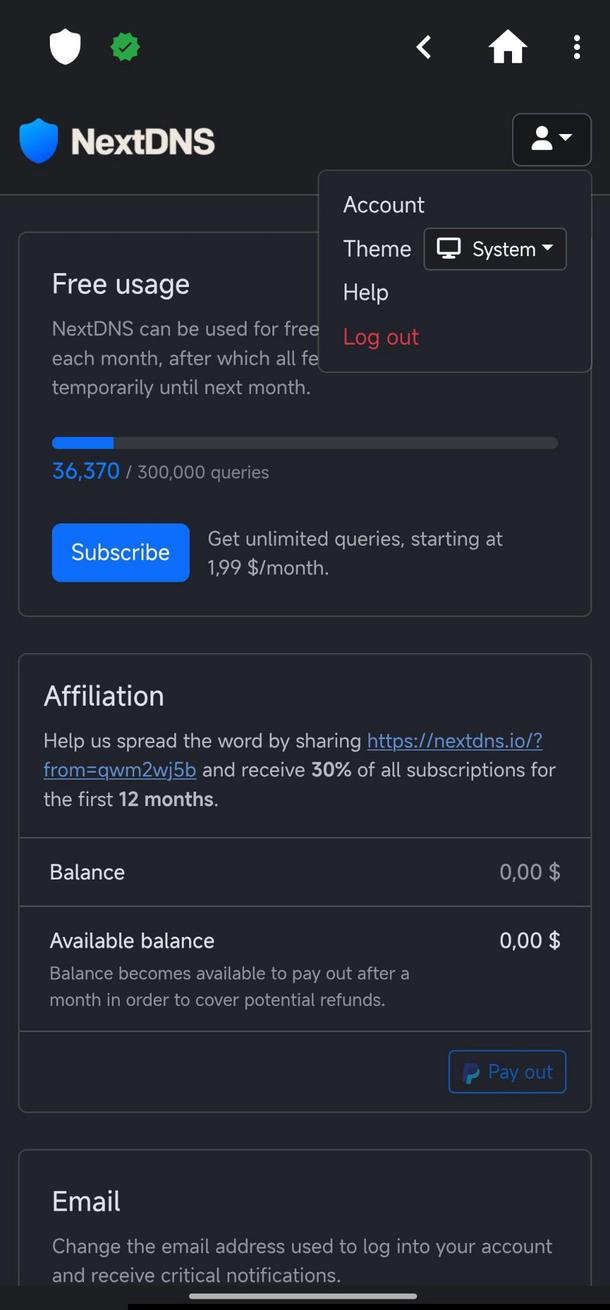610x1310 pixels.
Task: Log out of the account
Action: (381, 337)
